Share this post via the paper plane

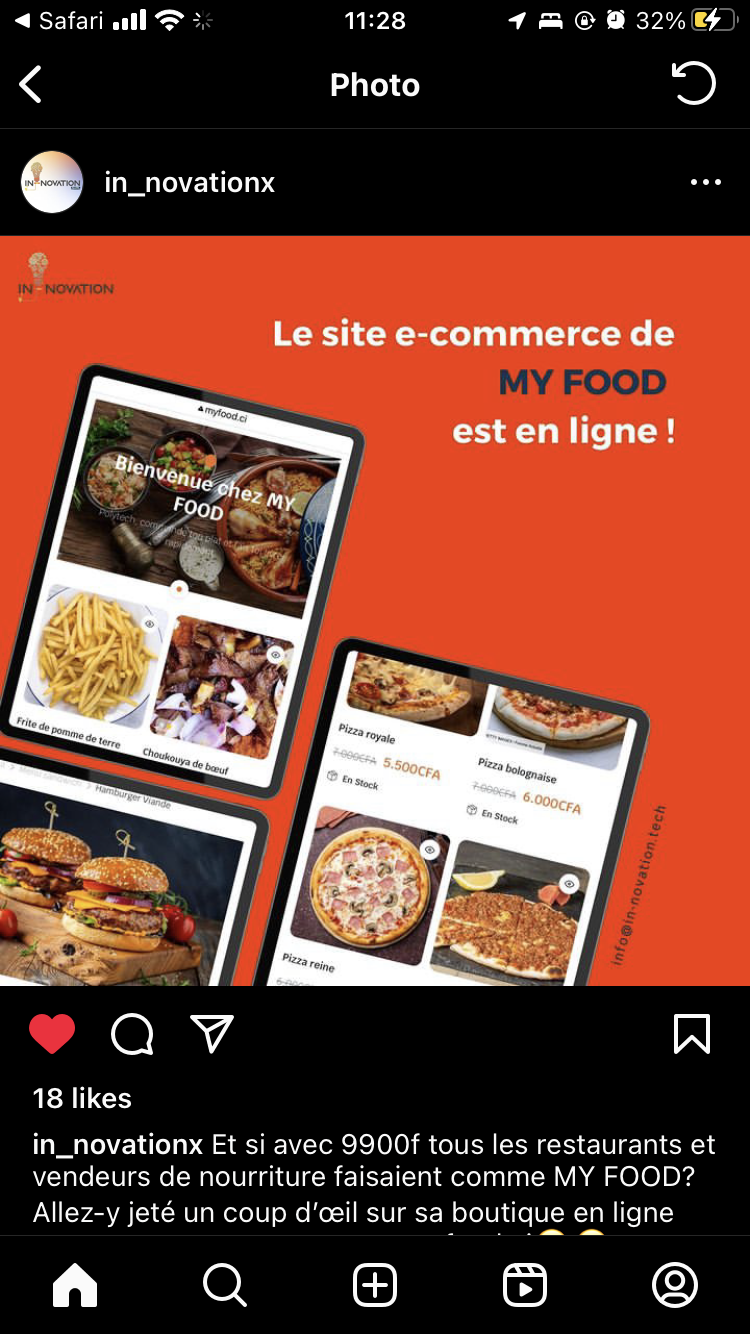(x=212, y=1034)
